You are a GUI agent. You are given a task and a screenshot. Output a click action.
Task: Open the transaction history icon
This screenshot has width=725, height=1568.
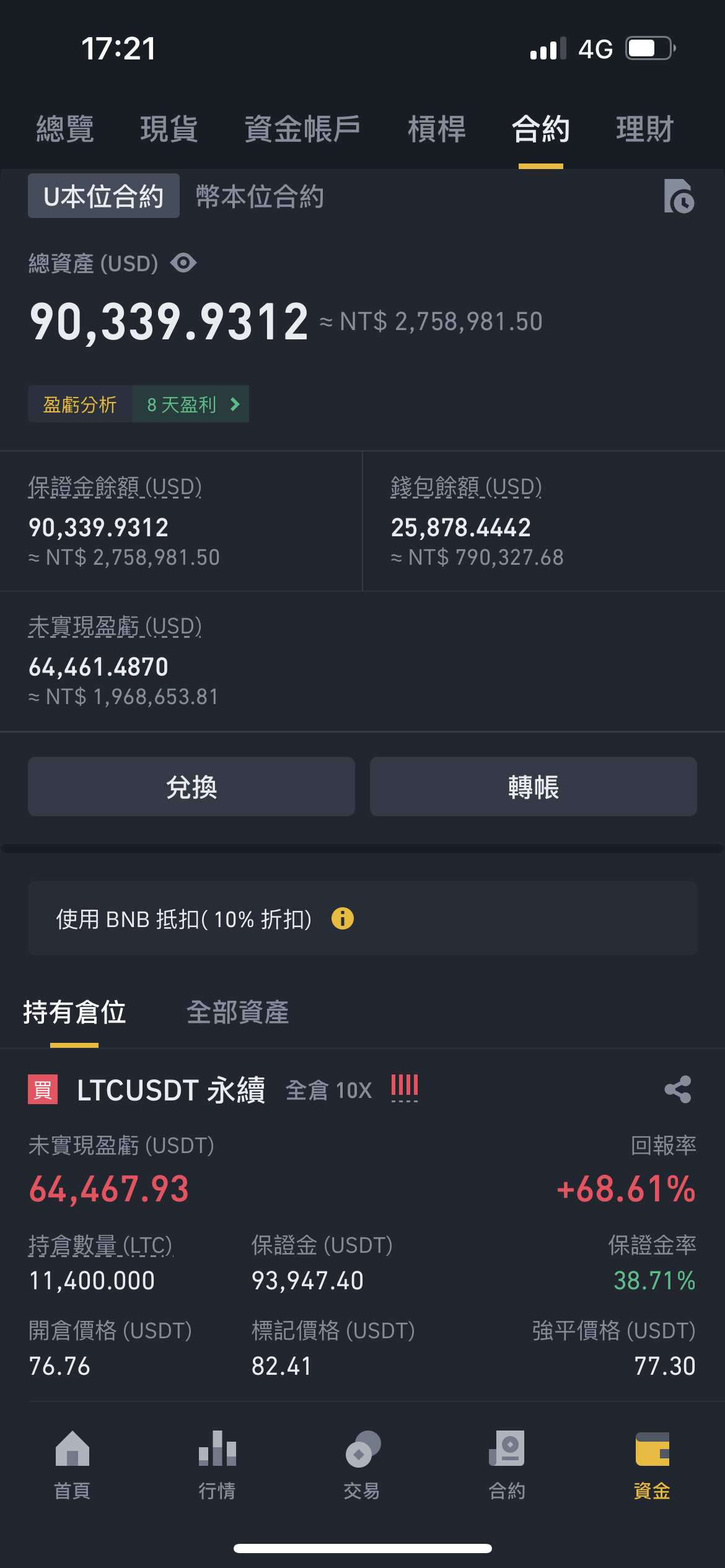pyautogui.click(x=679, y=196)
